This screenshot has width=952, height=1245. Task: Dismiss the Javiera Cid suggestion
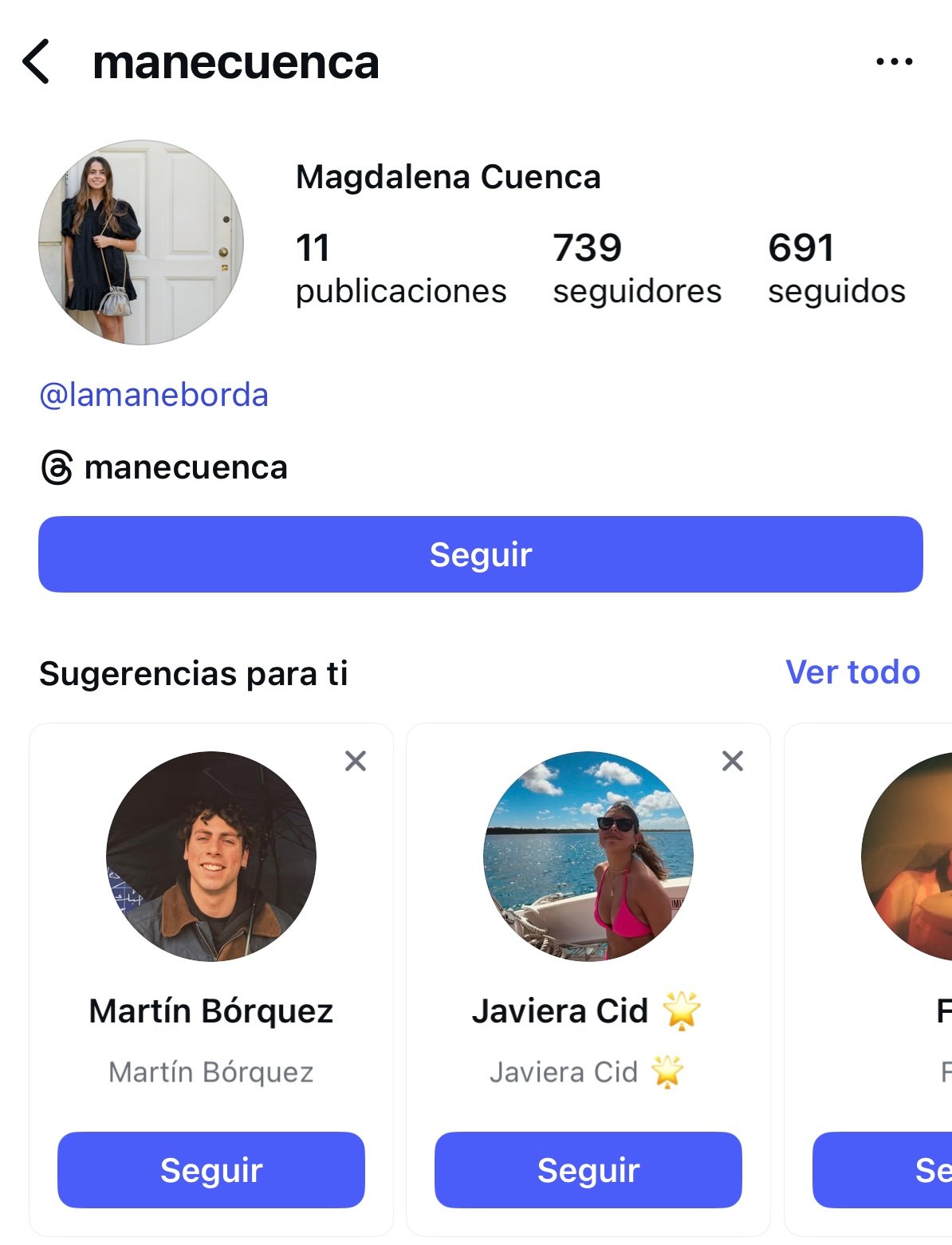tap(733, 761)
